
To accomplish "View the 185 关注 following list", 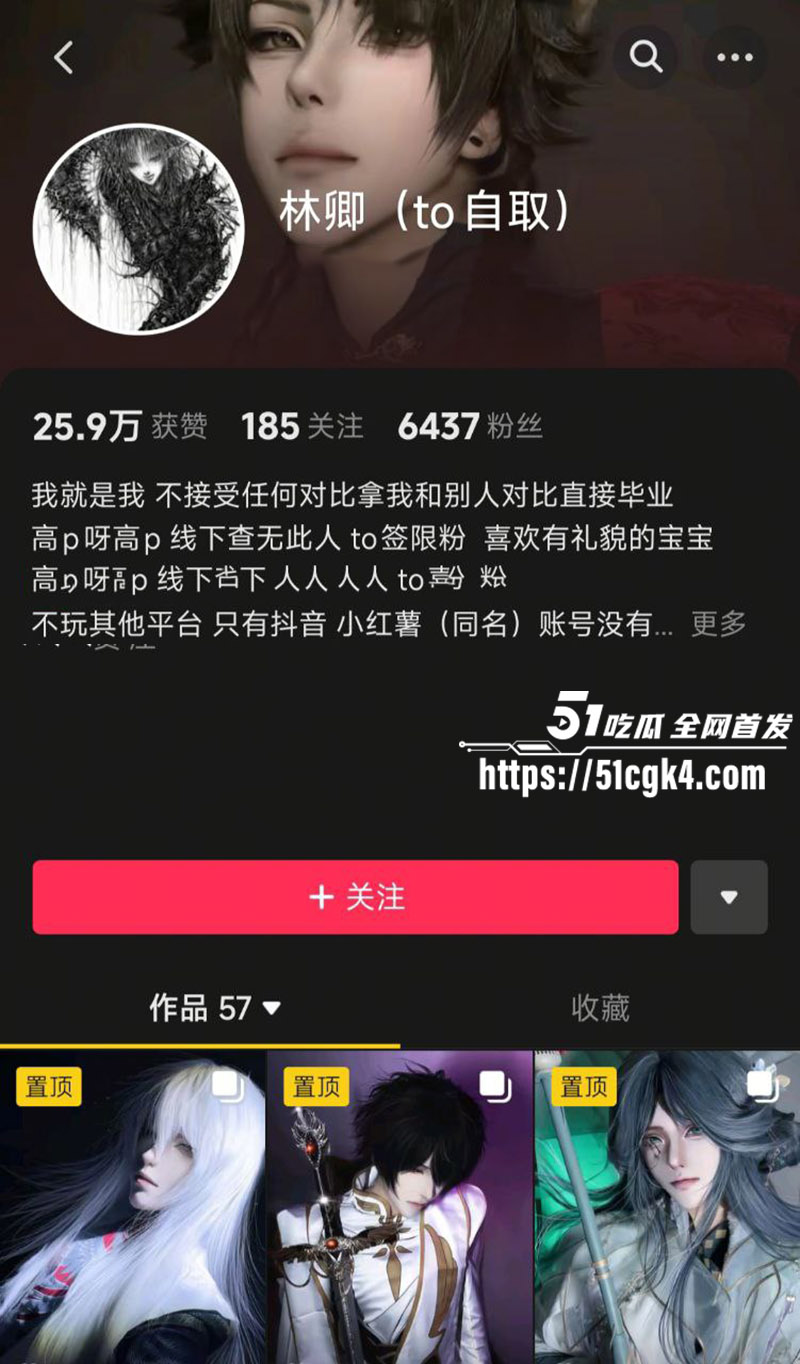I will (x=302, y=427).
